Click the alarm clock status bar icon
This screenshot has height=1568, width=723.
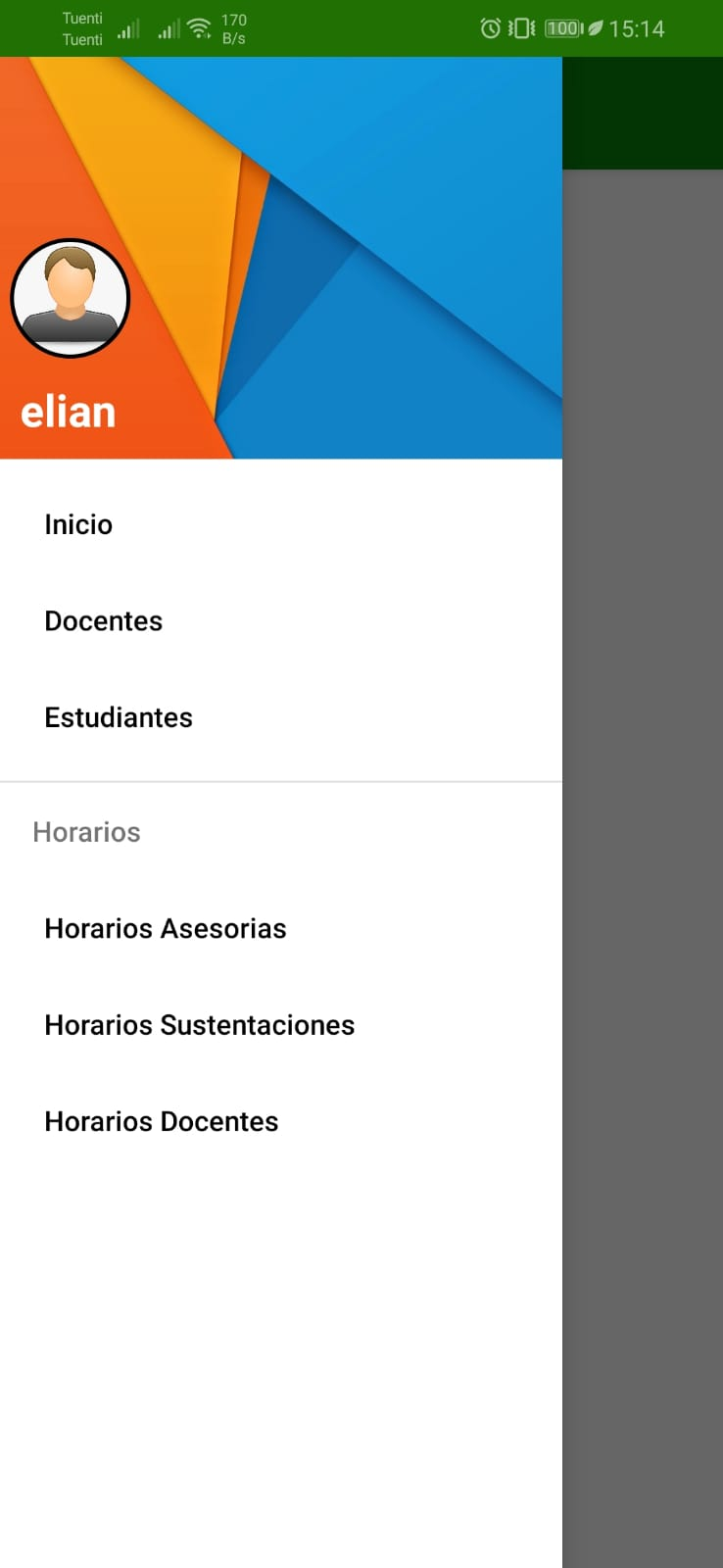[489, 28]
